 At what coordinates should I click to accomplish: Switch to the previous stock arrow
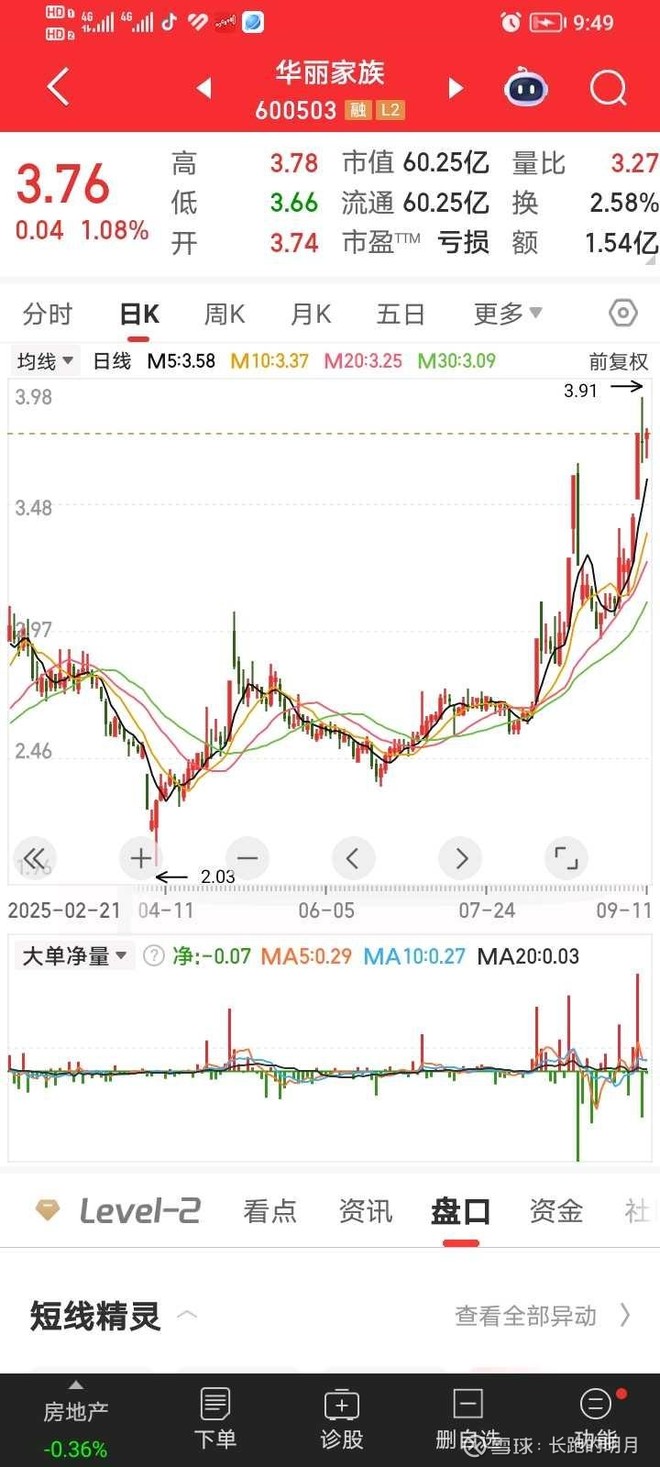[x=204, y=88]
